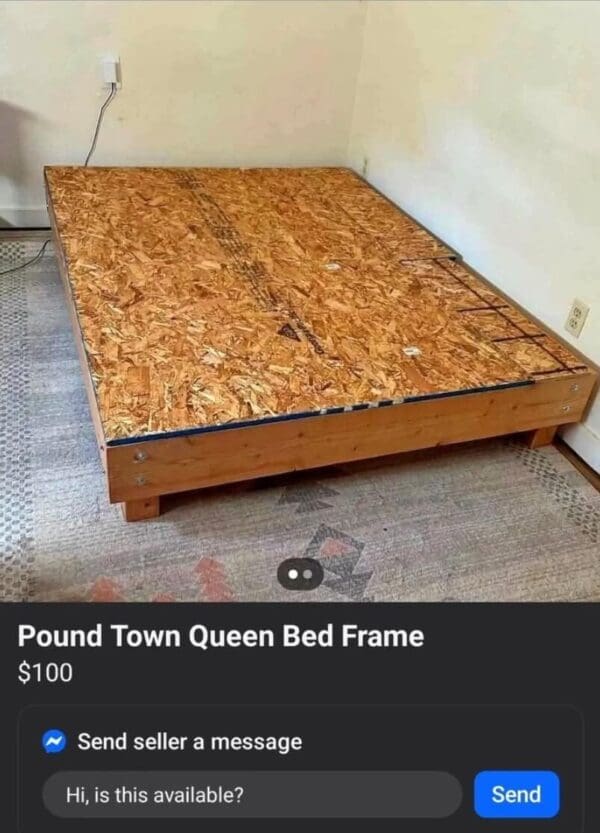Open the bed frame listing photo
The width and height of the screenshot is (600, 833).
coord(300,300)
